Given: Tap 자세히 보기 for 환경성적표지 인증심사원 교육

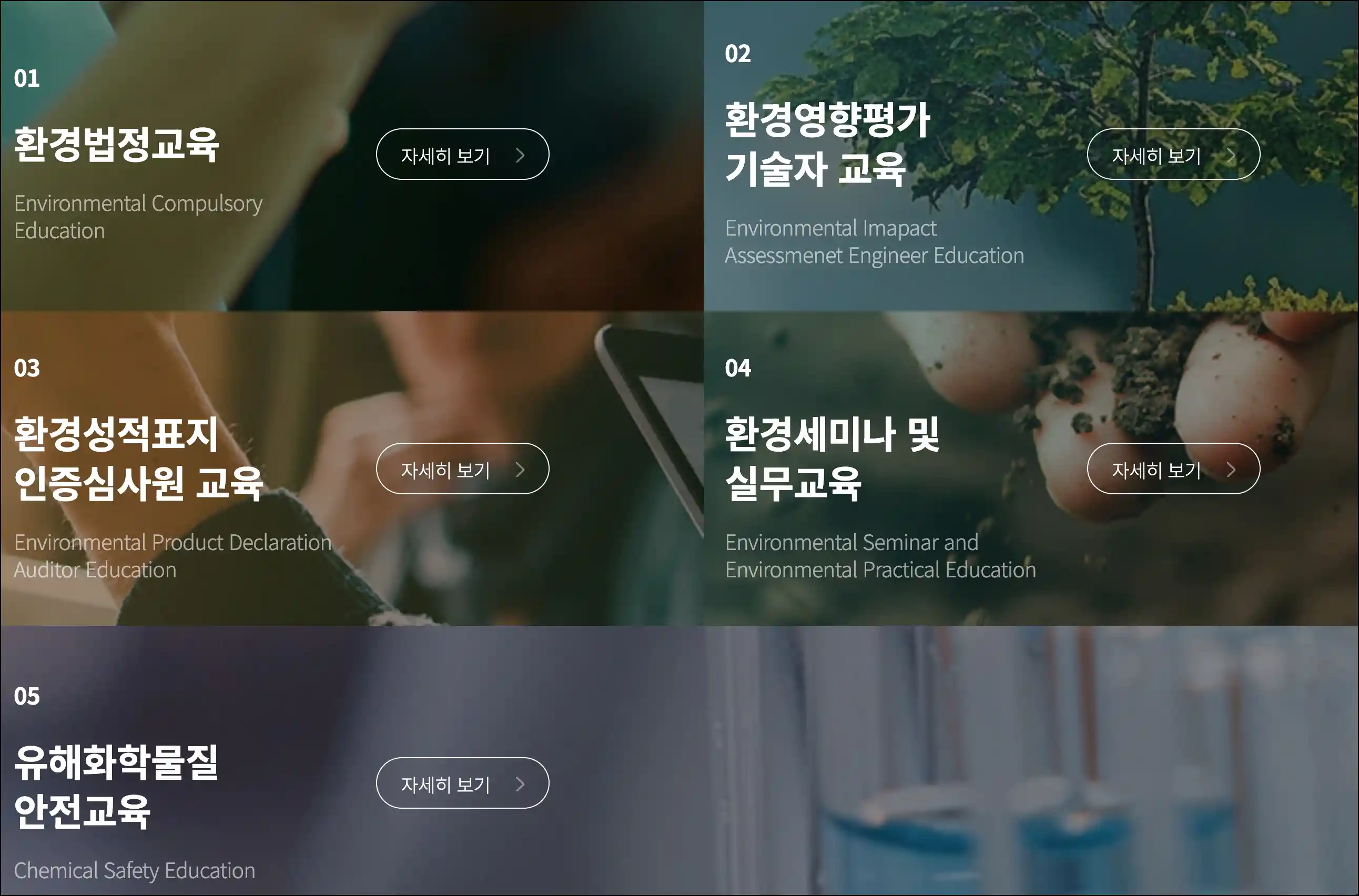Looking at the screenshot, I should pyautogui.click(x=462, y=469).
